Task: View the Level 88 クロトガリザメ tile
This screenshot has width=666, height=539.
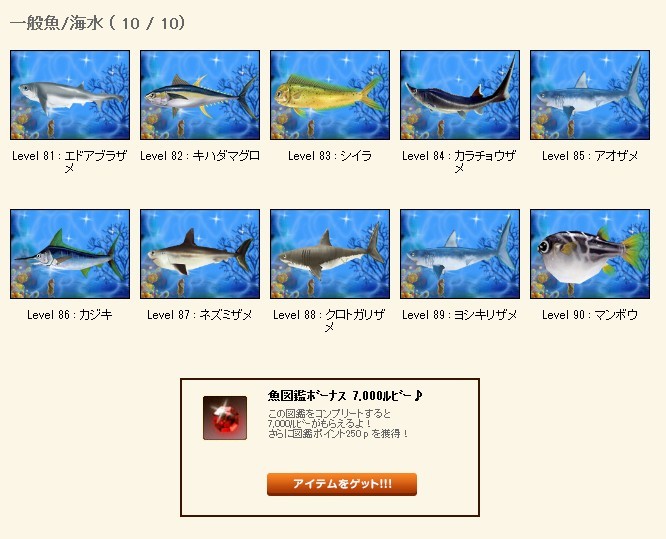Action: [330, 254]
